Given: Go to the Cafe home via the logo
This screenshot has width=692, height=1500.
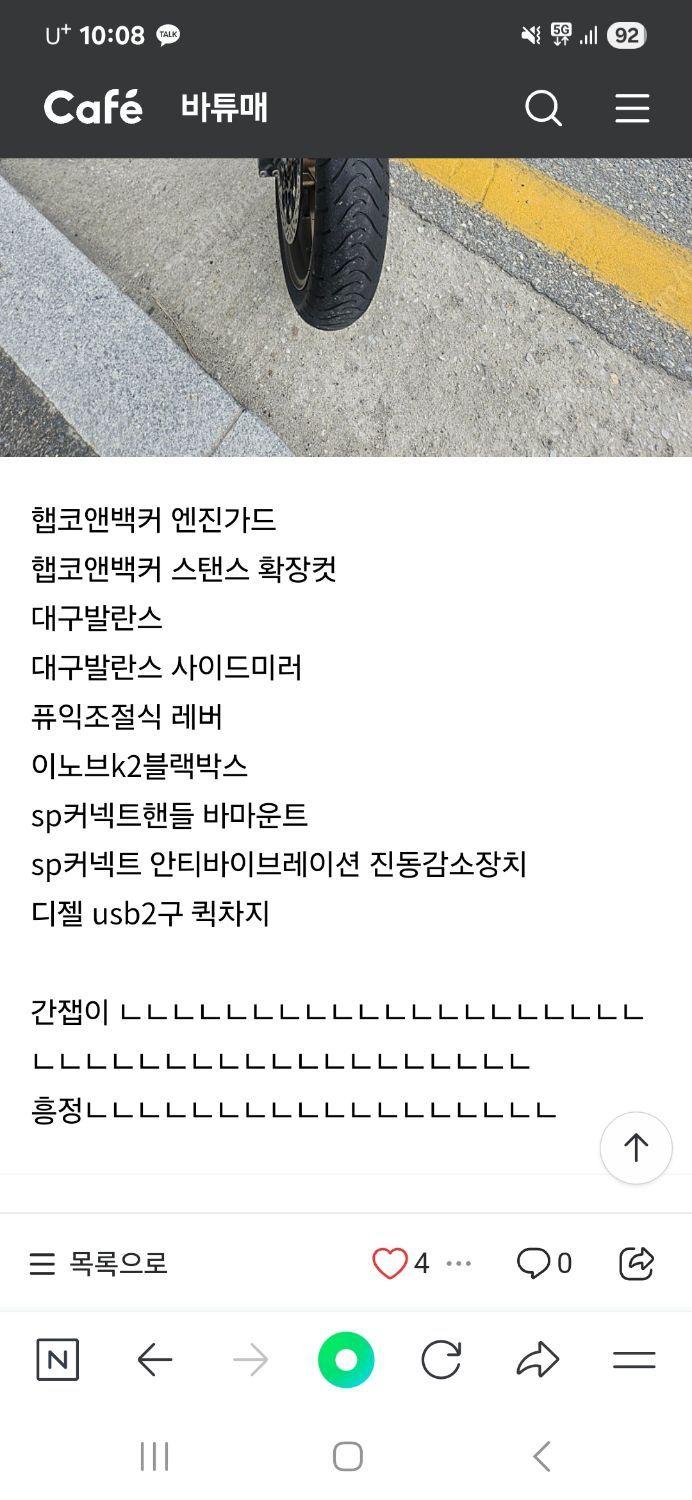Looking at the screenshot, I should click(93, 108).
